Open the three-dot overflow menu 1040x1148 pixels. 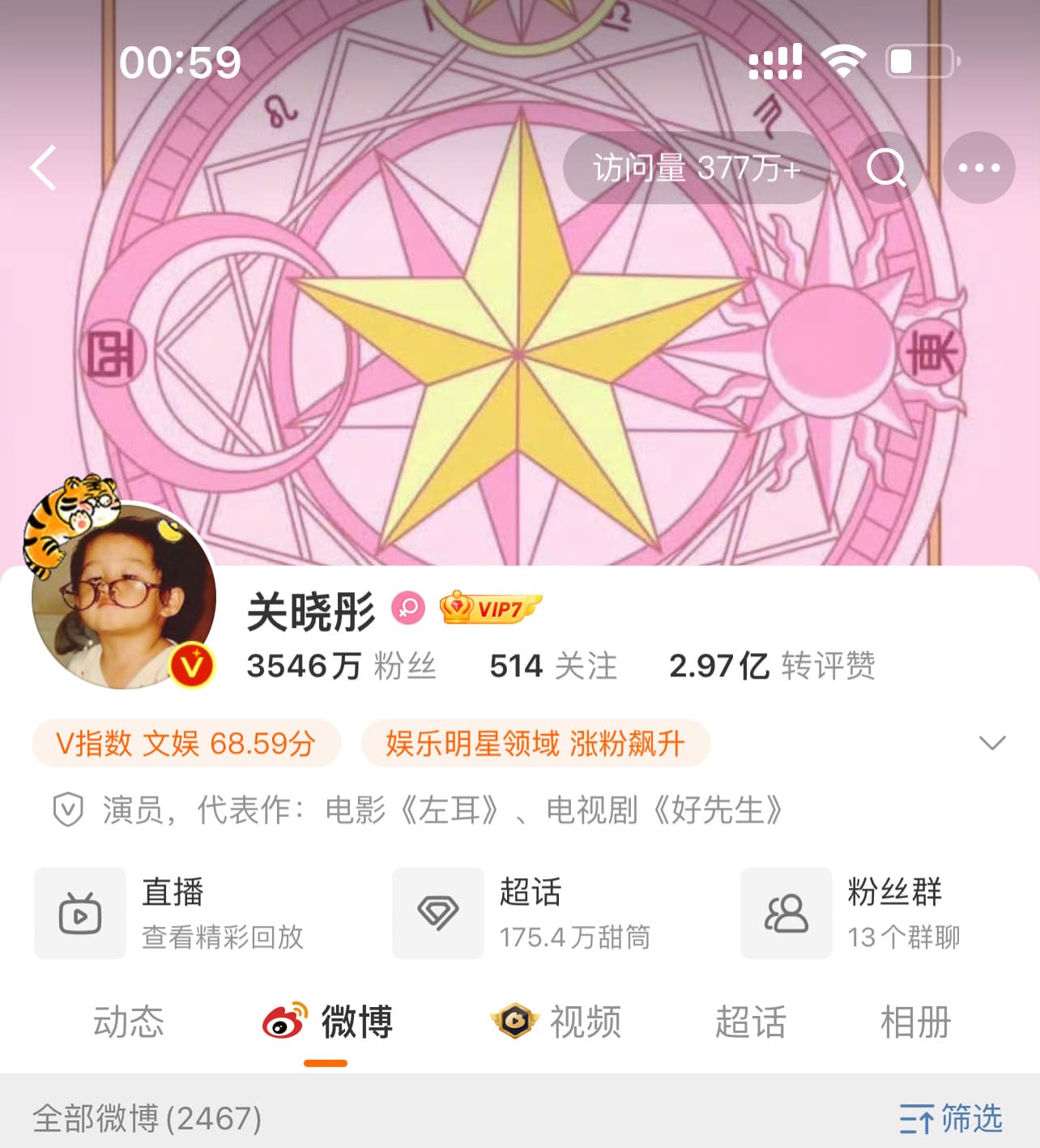(x=978, y=169)
